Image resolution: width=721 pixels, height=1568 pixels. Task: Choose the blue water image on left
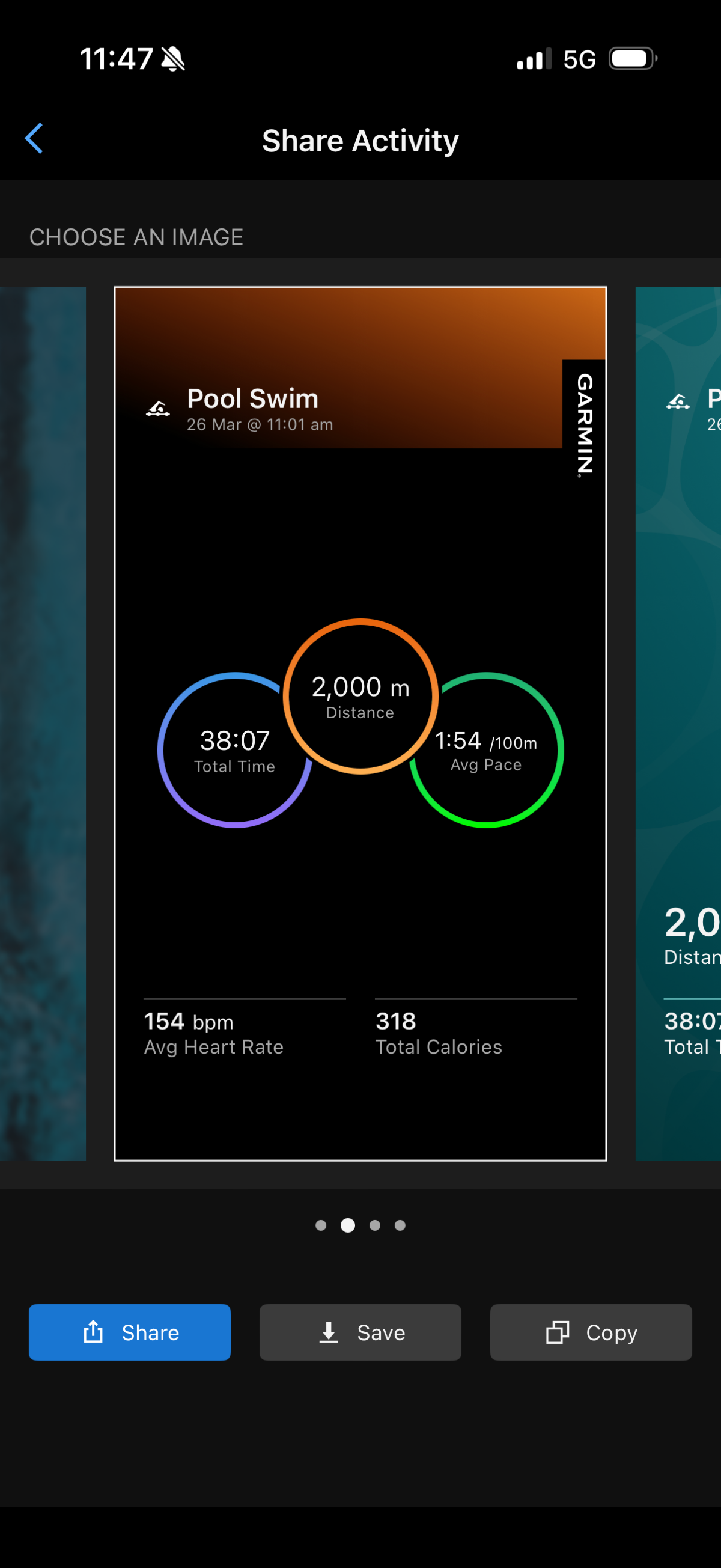point(43,723)
